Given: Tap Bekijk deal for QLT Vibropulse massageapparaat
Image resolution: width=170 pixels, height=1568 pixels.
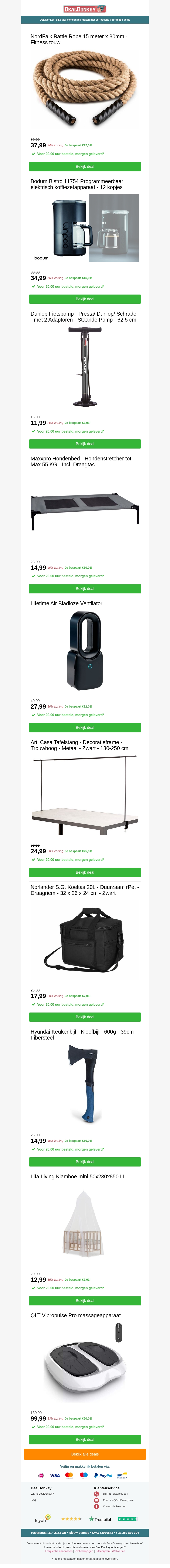Looking at the screenshot, I should 85,1440.
